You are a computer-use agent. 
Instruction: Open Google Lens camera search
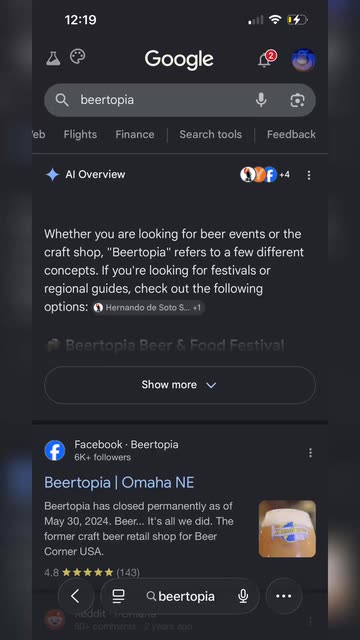click(298, 100)
